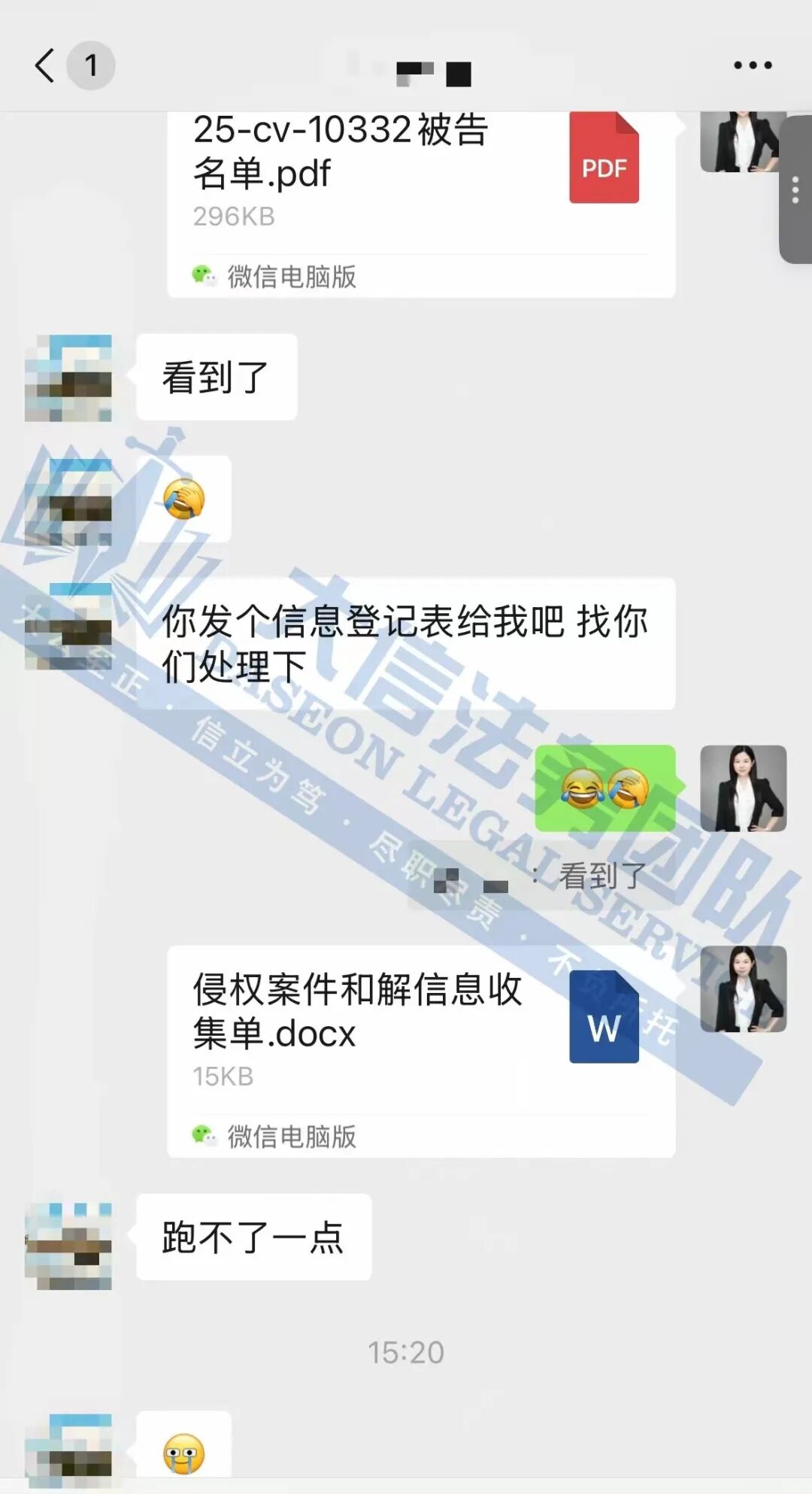Open the floating side handle with three dots
The height and width of the screenshot is (1494, 812).
click(x=795, y=190)
